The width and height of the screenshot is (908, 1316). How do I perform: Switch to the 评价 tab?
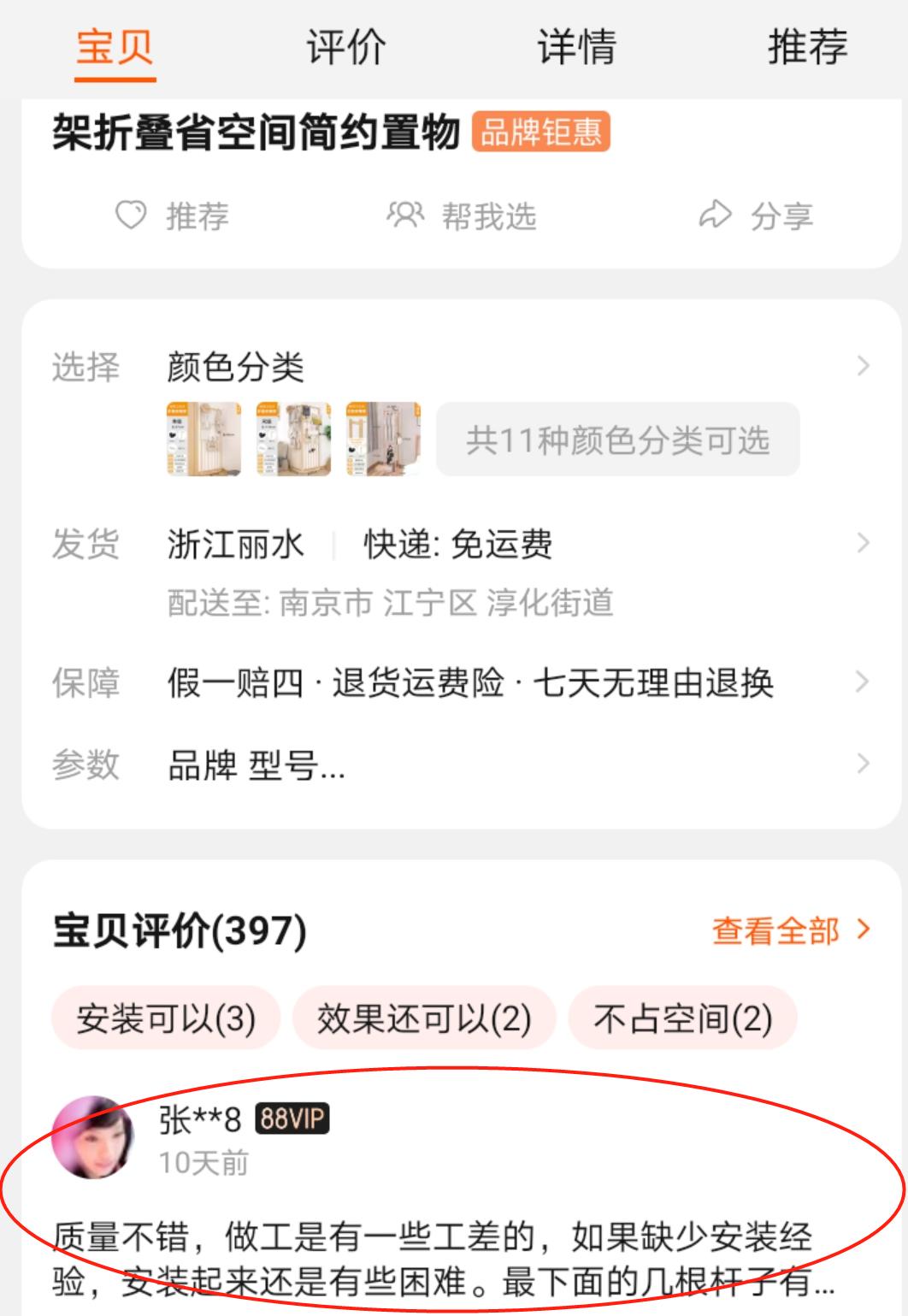pos(343,49)
